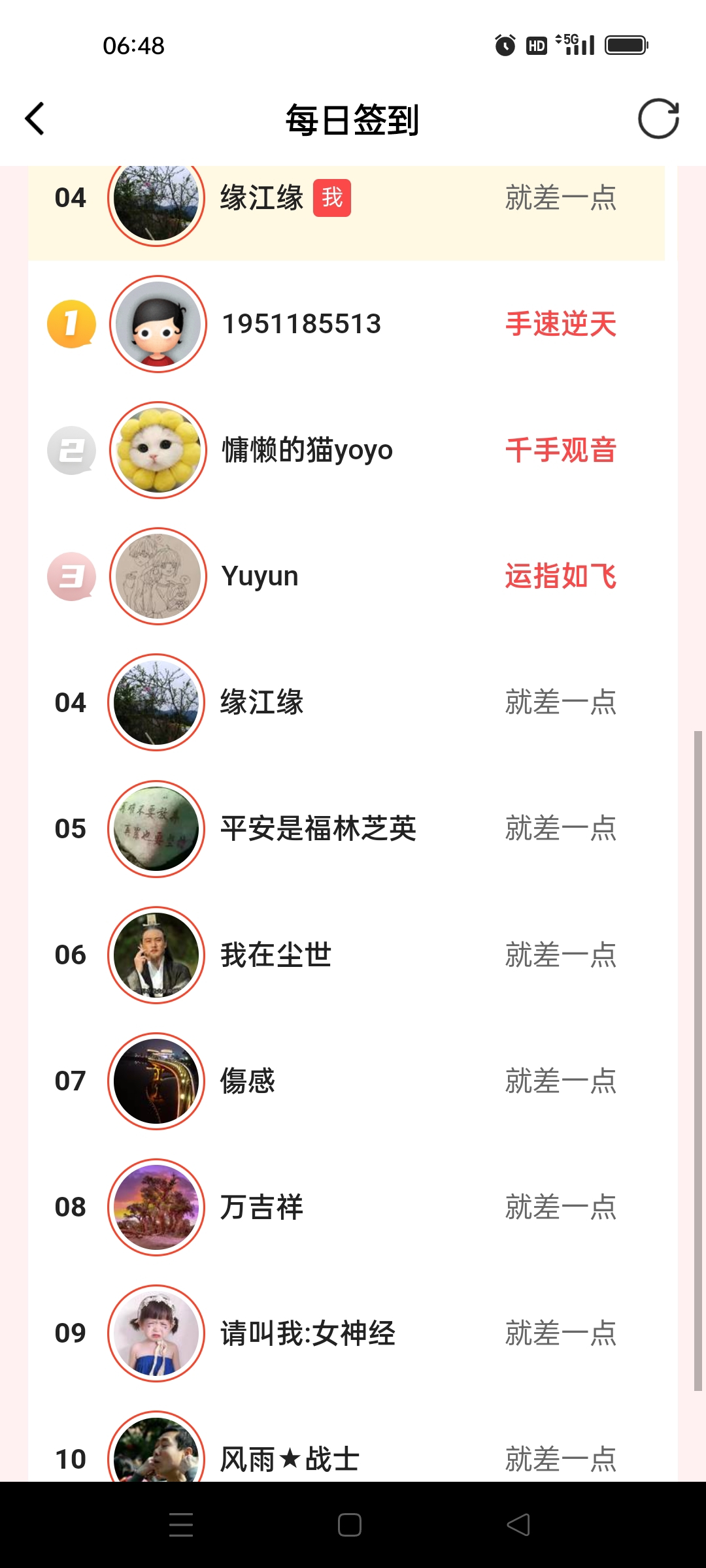Open my own 缘江缘 row marked 我

coord(261,199)
